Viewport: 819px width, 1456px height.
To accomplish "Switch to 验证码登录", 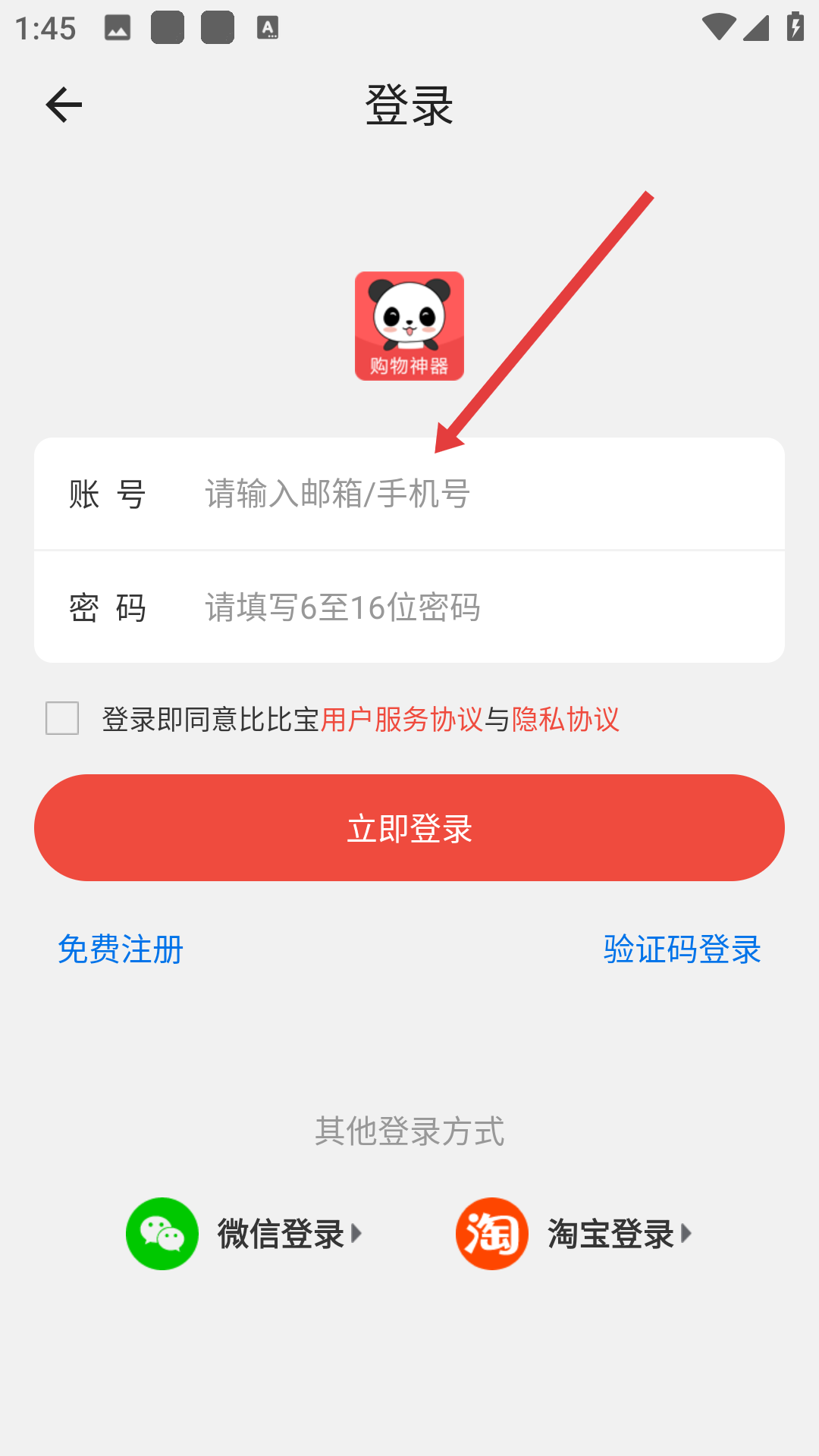I will tap(682, 949).
